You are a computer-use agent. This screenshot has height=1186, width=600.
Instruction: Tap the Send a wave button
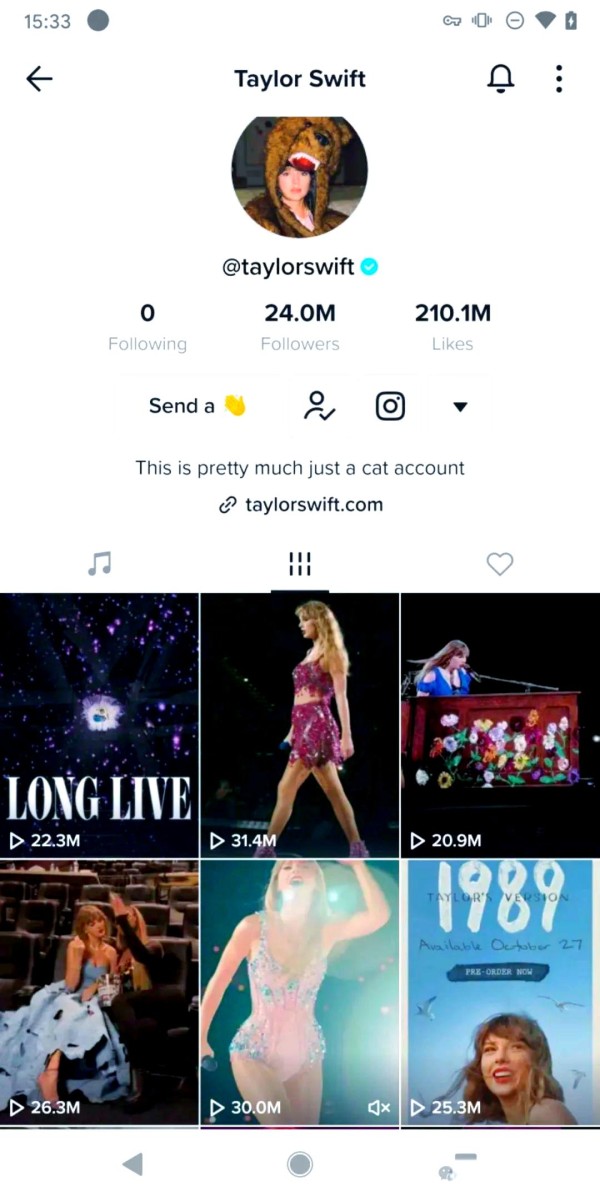(x=197, y=406)
